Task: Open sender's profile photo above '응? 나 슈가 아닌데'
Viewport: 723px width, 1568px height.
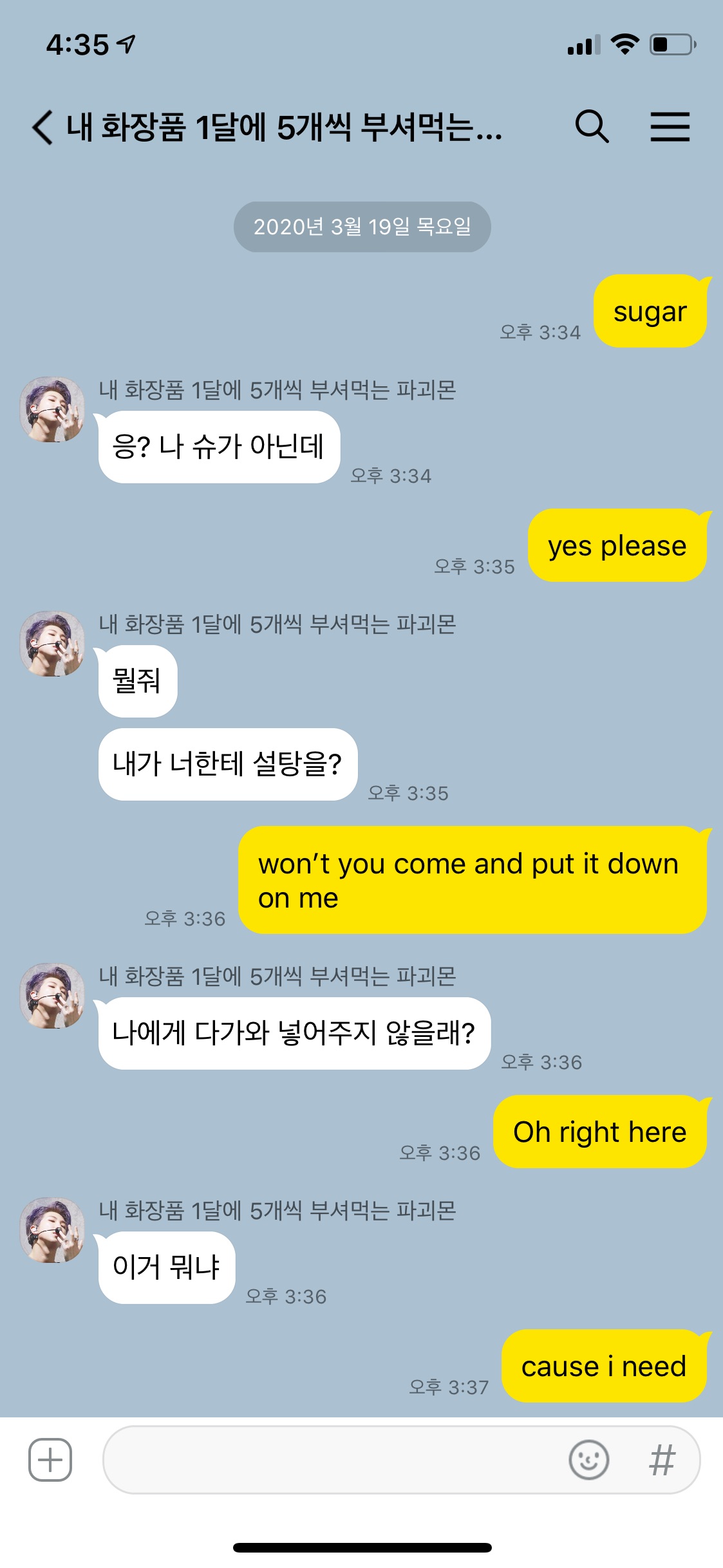Action: [x=52, y=409]
